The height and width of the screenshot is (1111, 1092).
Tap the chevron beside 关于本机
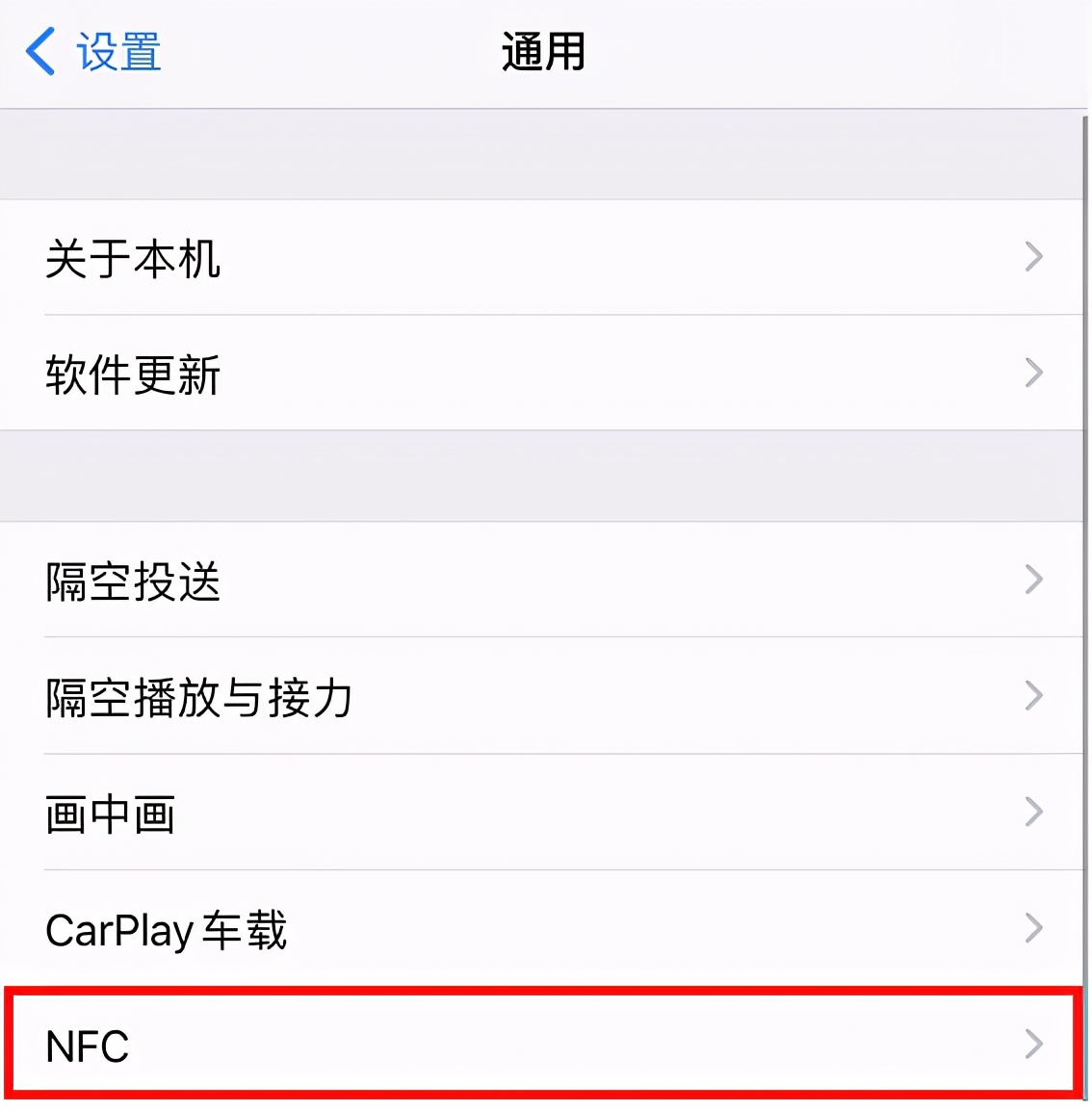click(x=1034, y=258)
